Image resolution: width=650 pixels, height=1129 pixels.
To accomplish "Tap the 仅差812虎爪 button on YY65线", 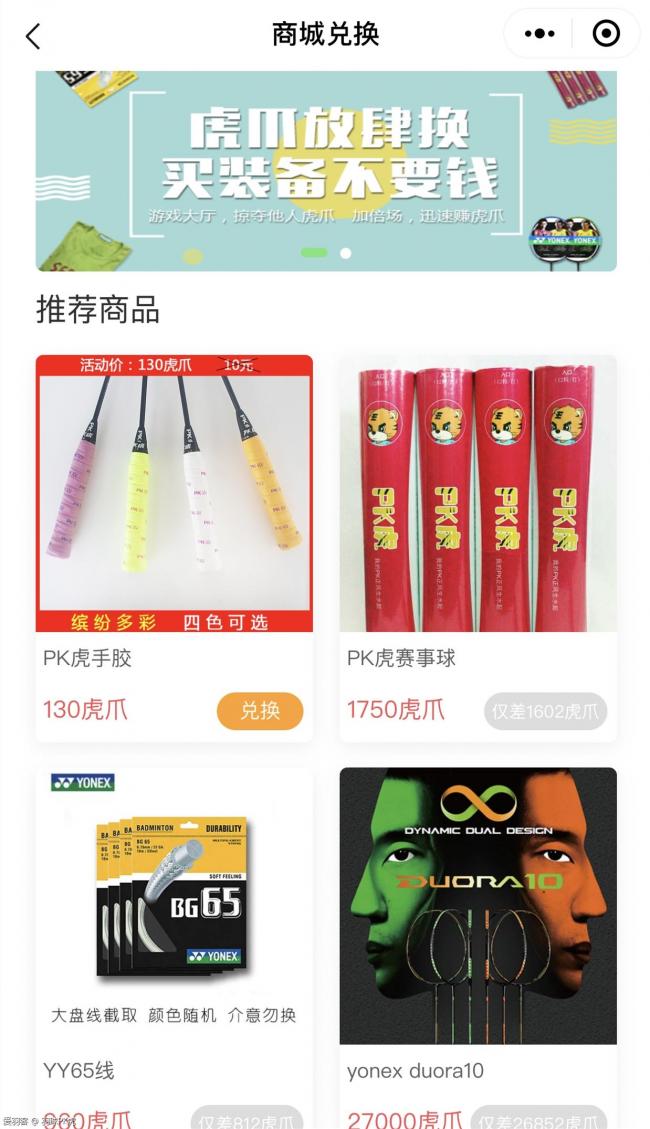I will point(246,1120).
